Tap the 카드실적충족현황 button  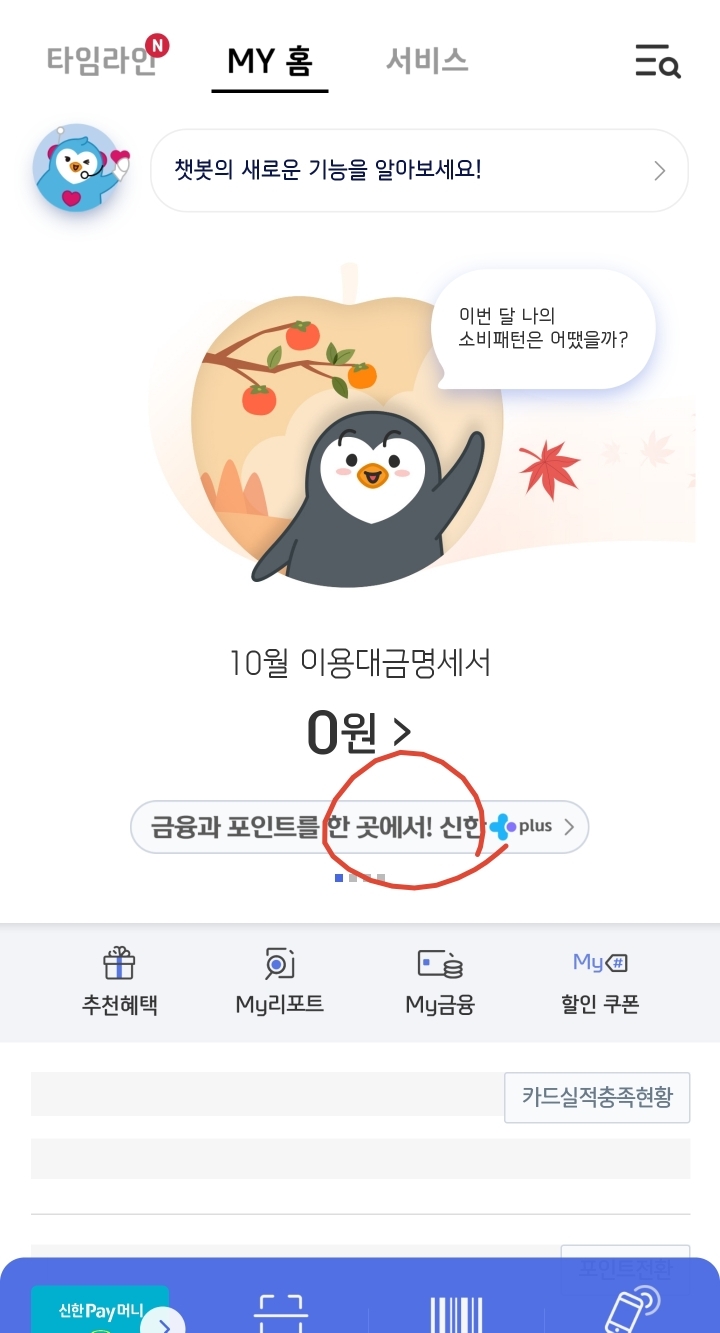597,1097
